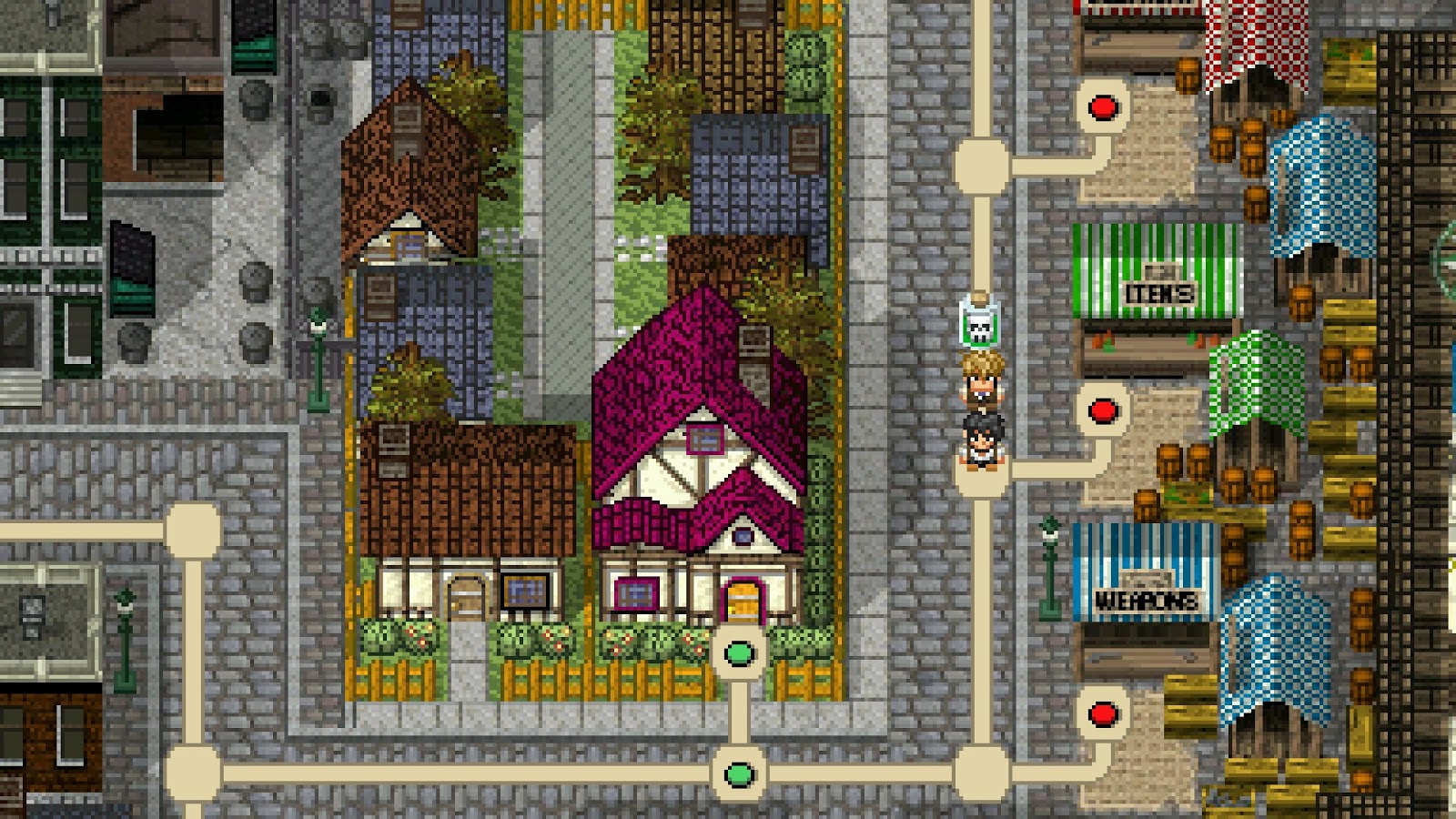Image resolution: width=1456 pixels, height=819 pixels.
Task: Tap the red node below the WEAPONS stall
Action: 1103,713
